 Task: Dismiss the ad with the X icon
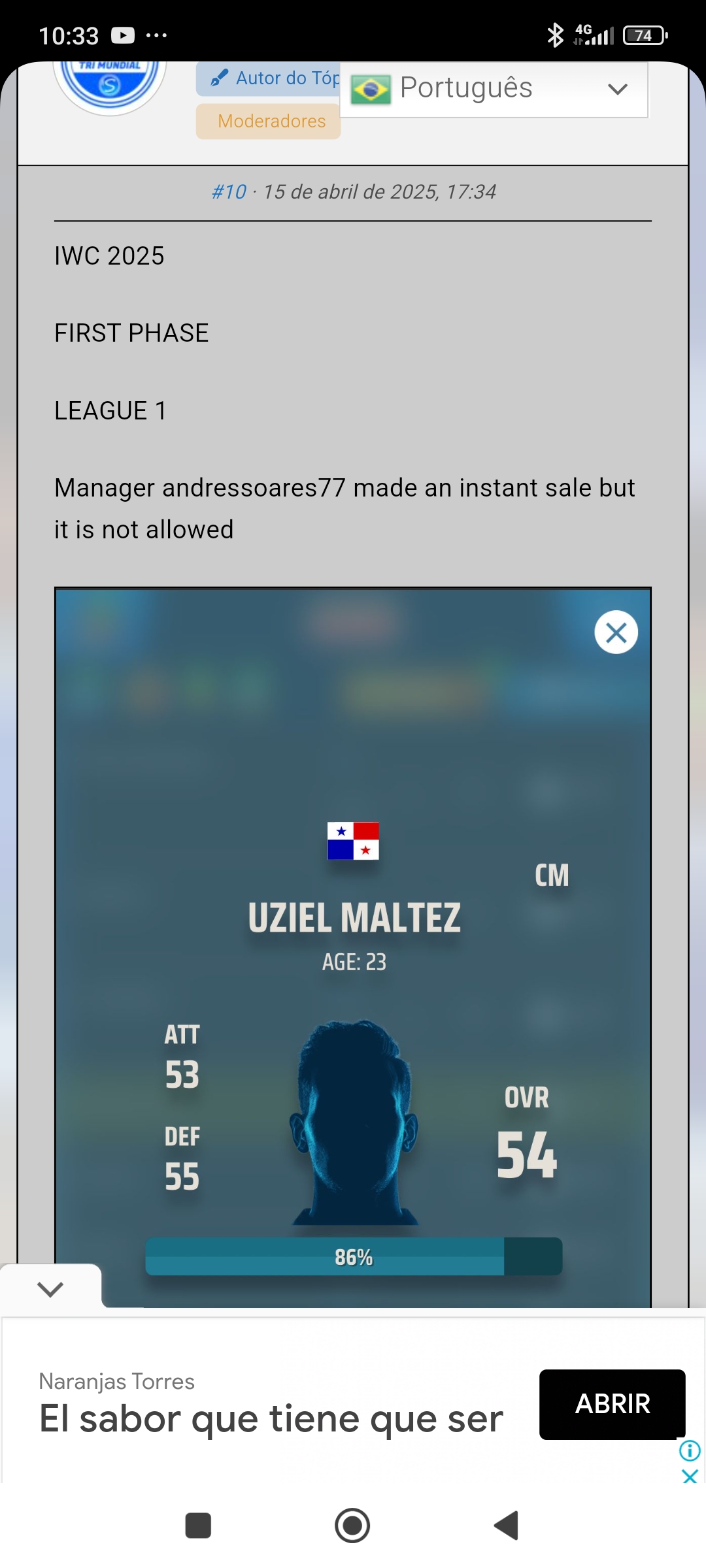pos(690,1476)
